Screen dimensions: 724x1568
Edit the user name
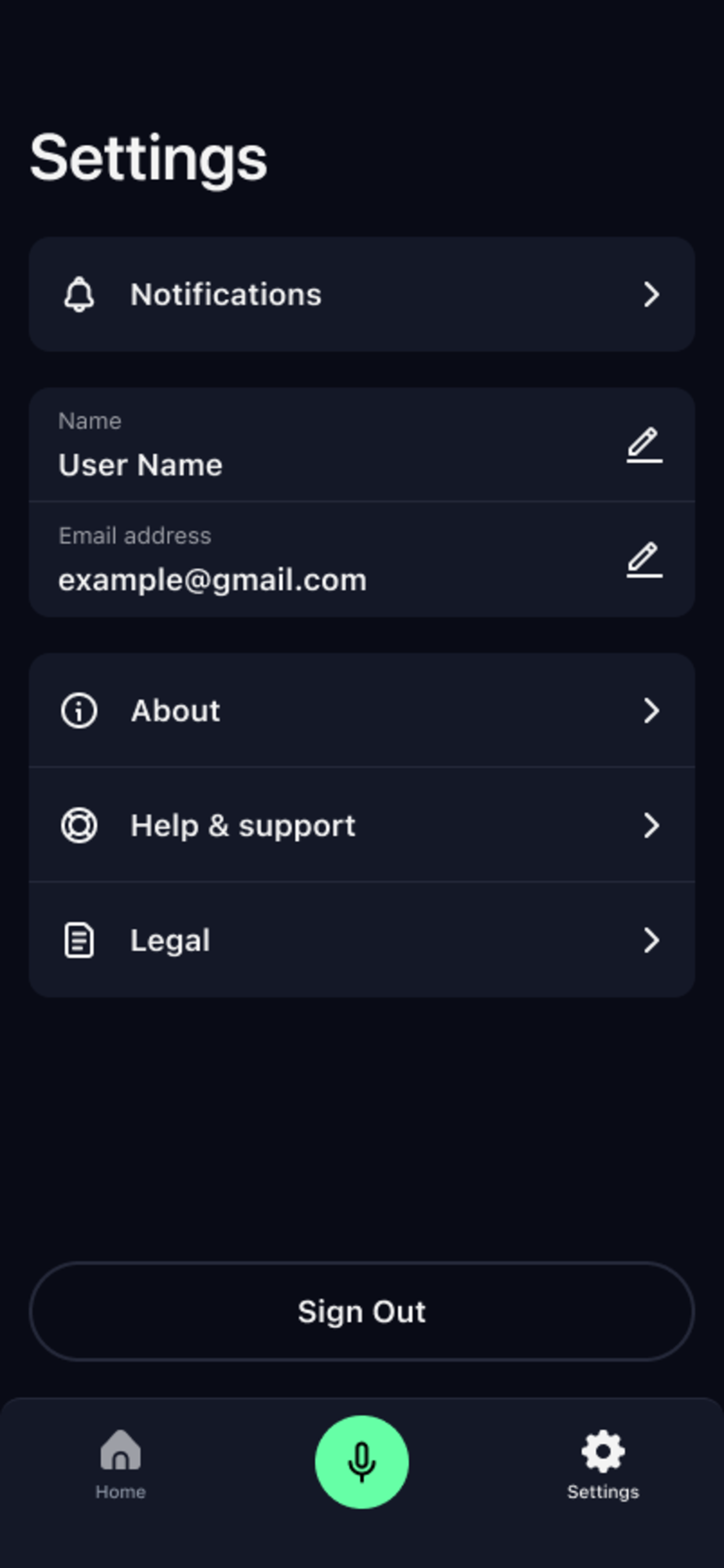click(644, 445)
